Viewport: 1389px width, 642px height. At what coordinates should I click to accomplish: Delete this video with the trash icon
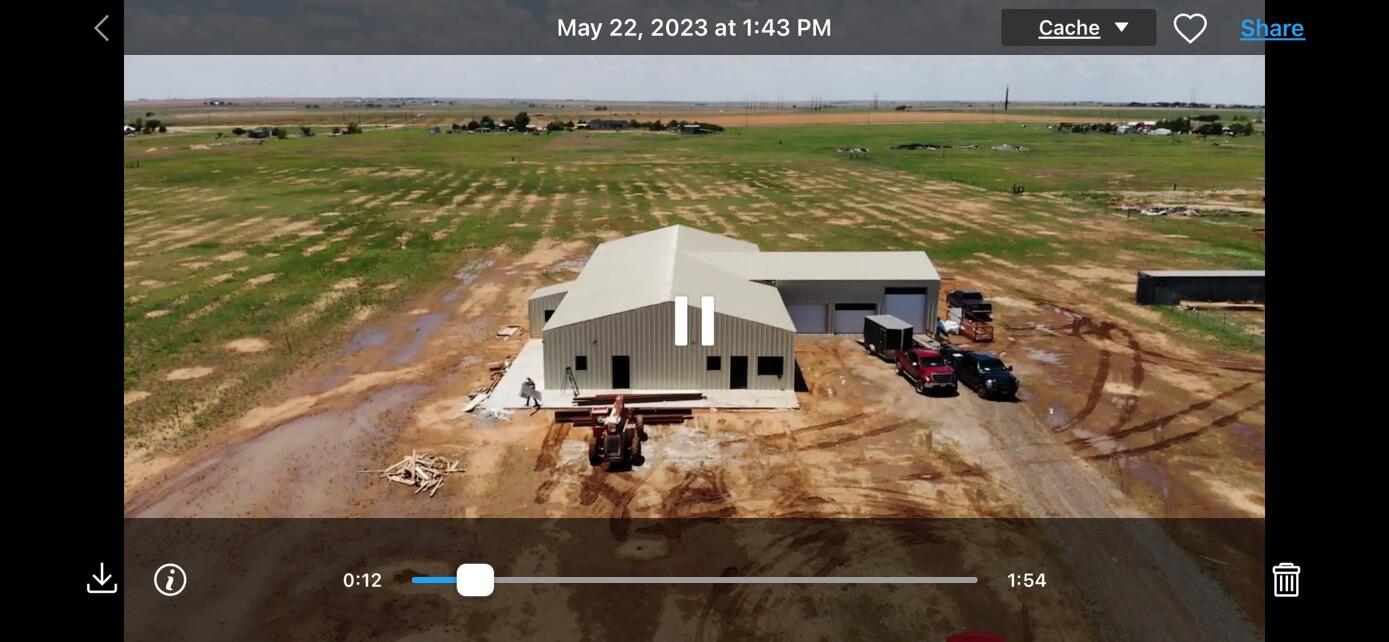pyautogui.click(x=1285, y=580)
